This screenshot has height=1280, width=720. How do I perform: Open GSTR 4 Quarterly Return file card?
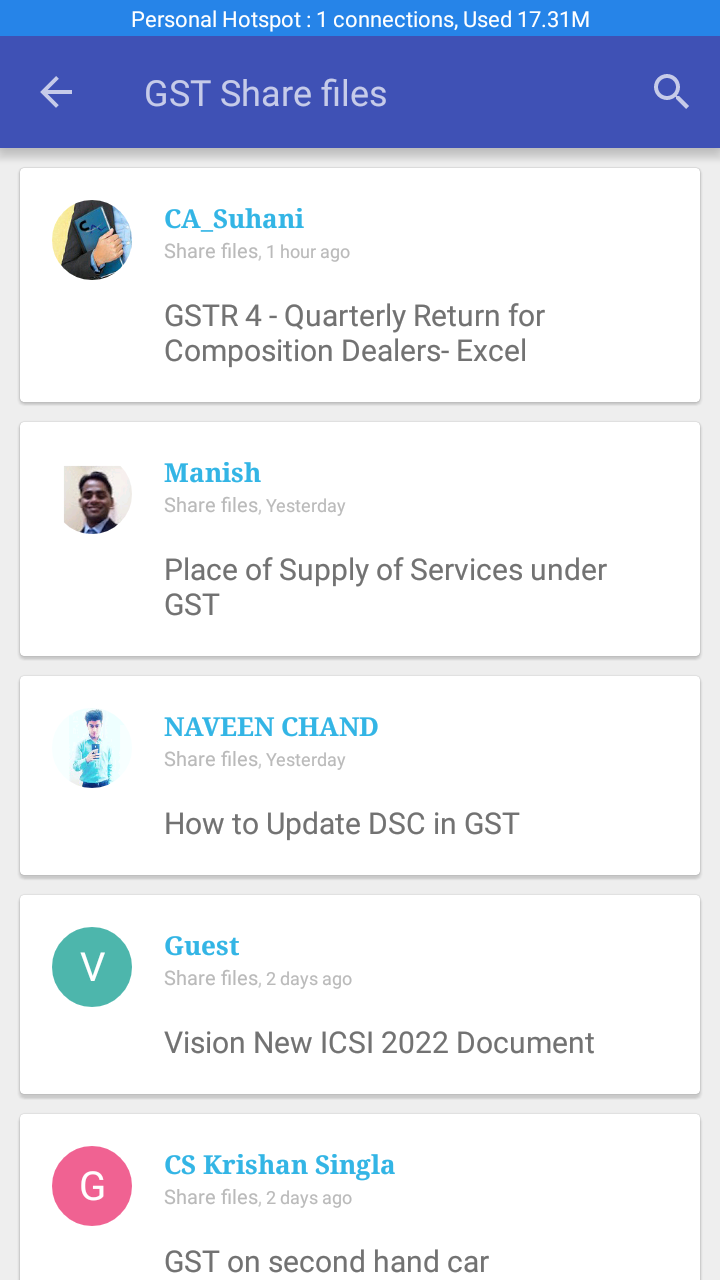[x=355, y=334]
